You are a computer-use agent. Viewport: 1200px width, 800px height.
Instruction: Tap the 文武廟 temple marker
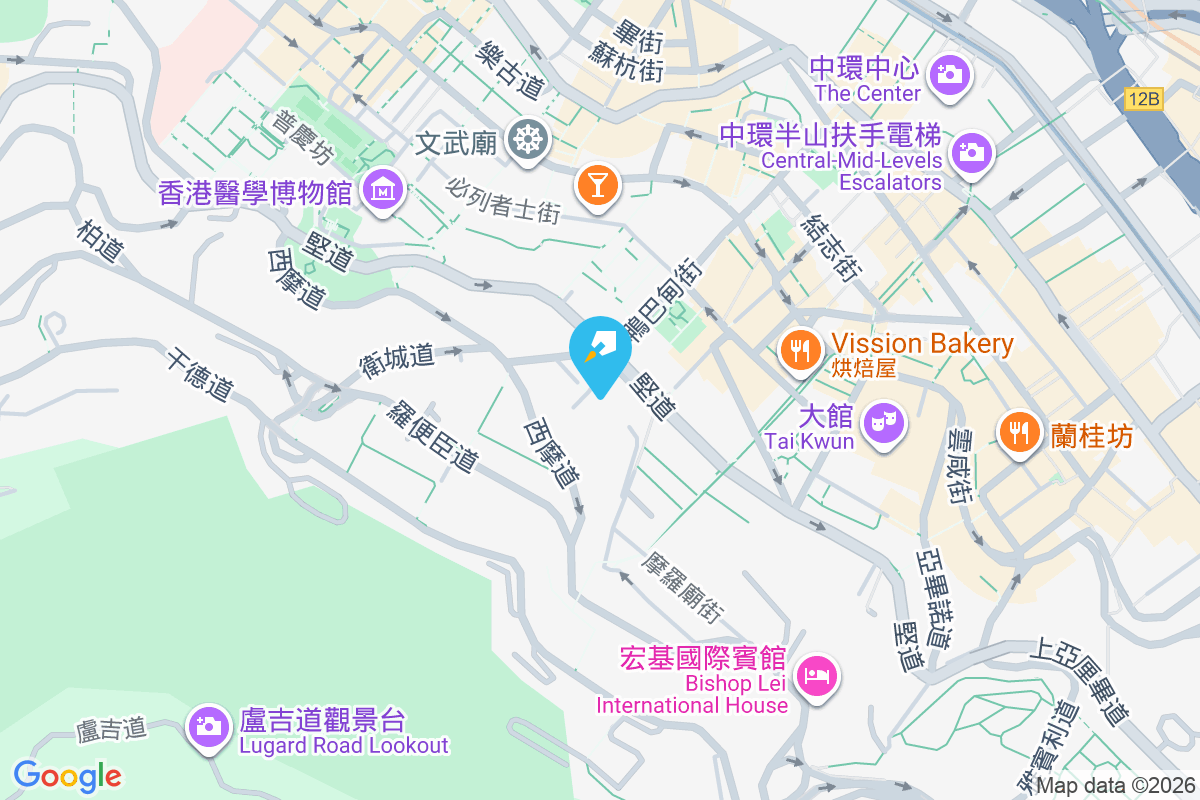(x=526, y=138)
